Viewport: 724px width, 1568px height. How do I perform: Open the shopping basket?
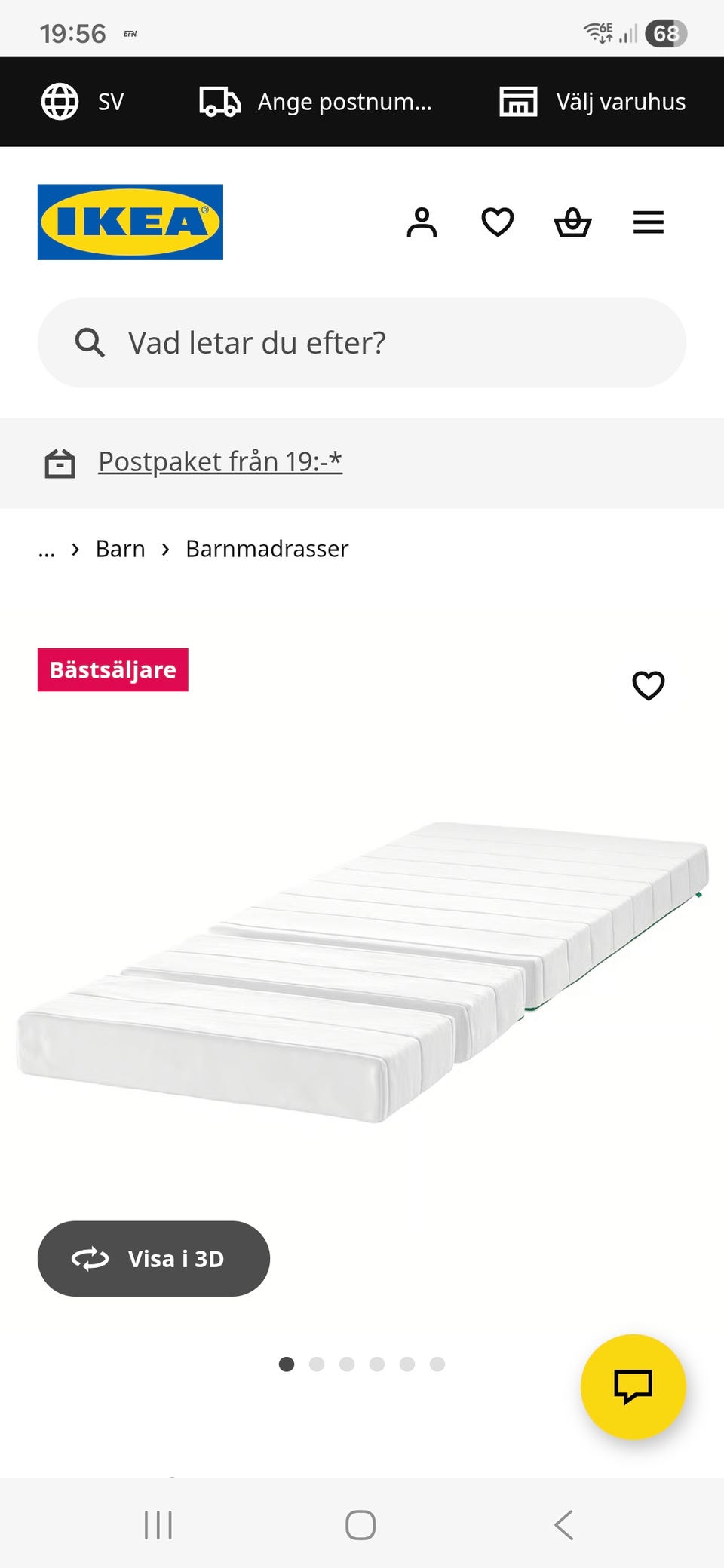point(573,222)
